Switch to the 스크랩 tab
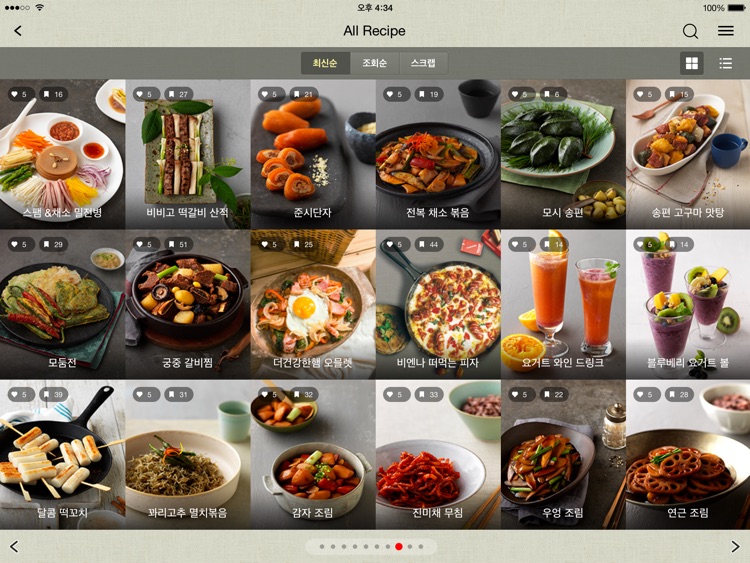 [424, 63]
